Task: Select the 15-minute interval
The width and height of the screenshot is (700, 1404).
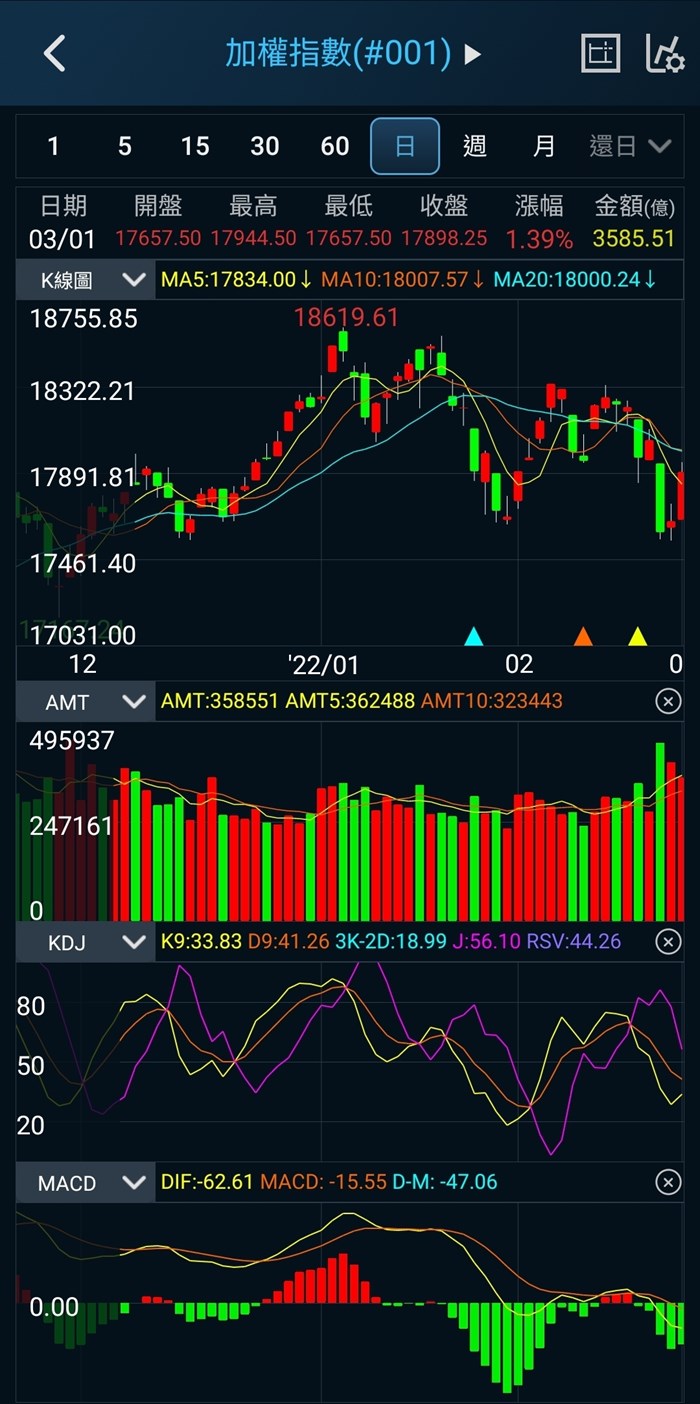Action: pyautogui.click(x=195, y=147)
